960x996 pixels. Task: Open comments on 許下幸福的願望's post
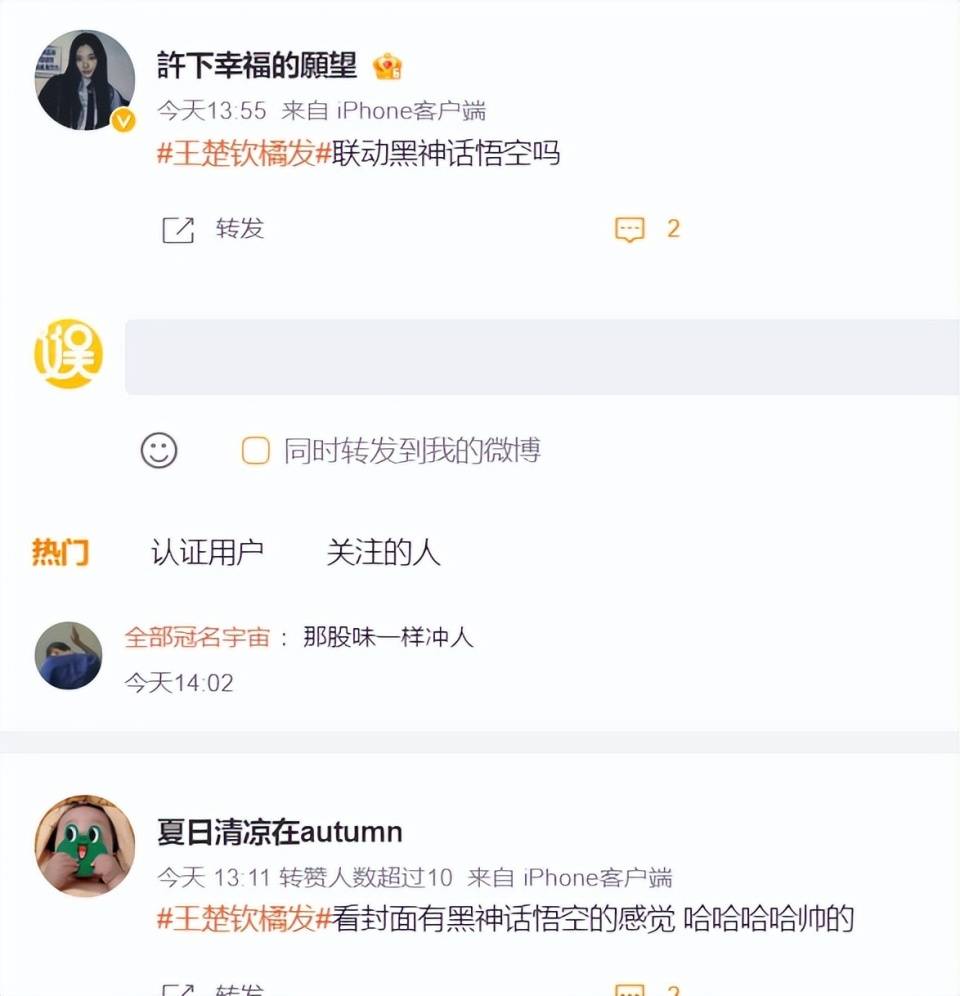pos(646,229)
